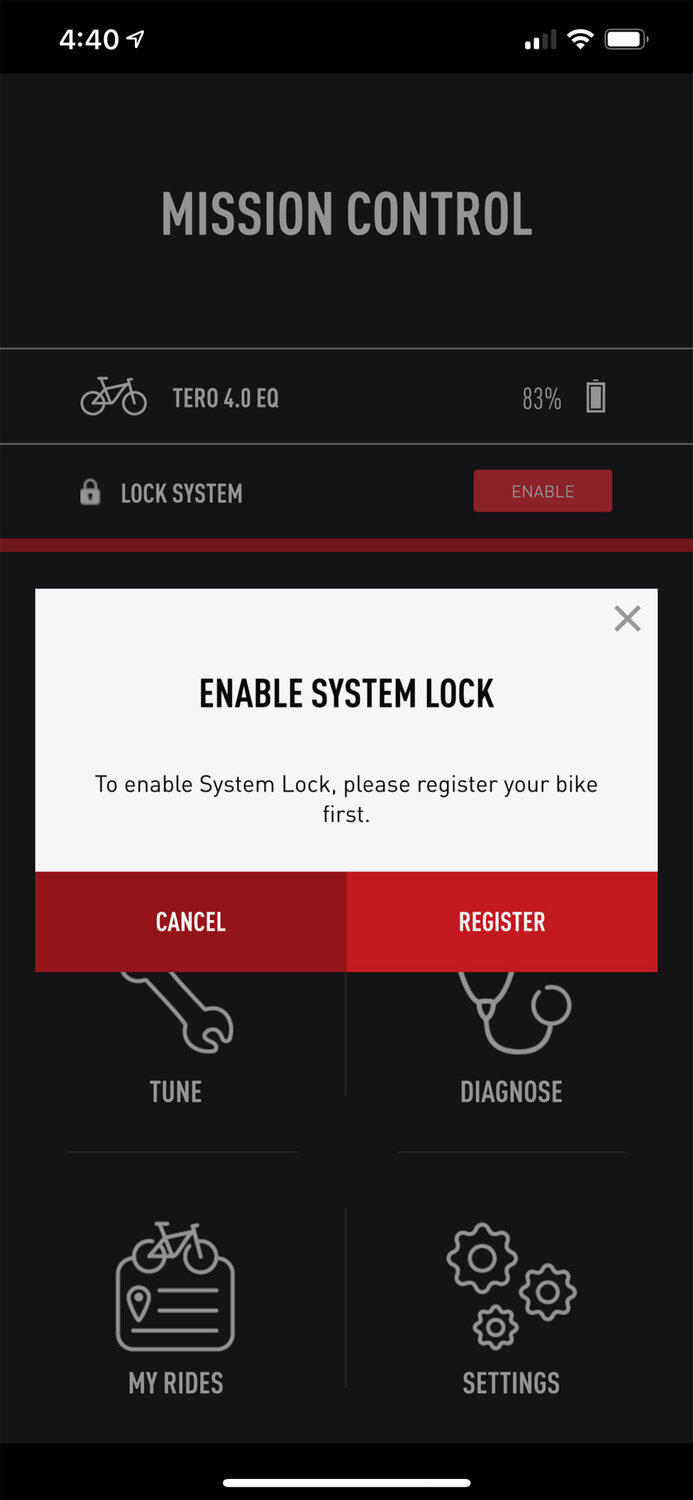Tap Cancel in the dialog
The width and height of the screenshot is (693, 1500).
click(191, 921)
